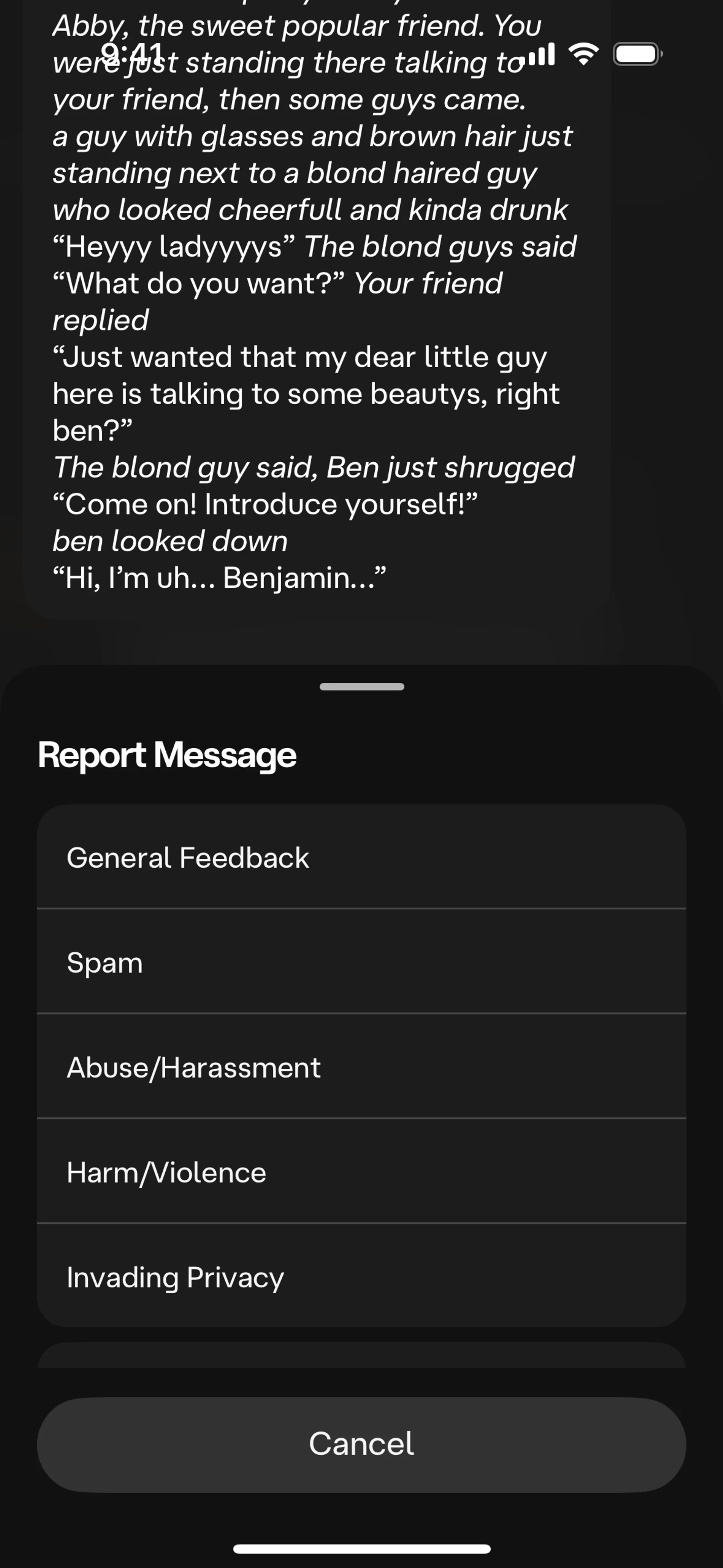Screen dimensions: 723x1568
Task: Cancel the report message sheet
Action: tap(361, 1444)
